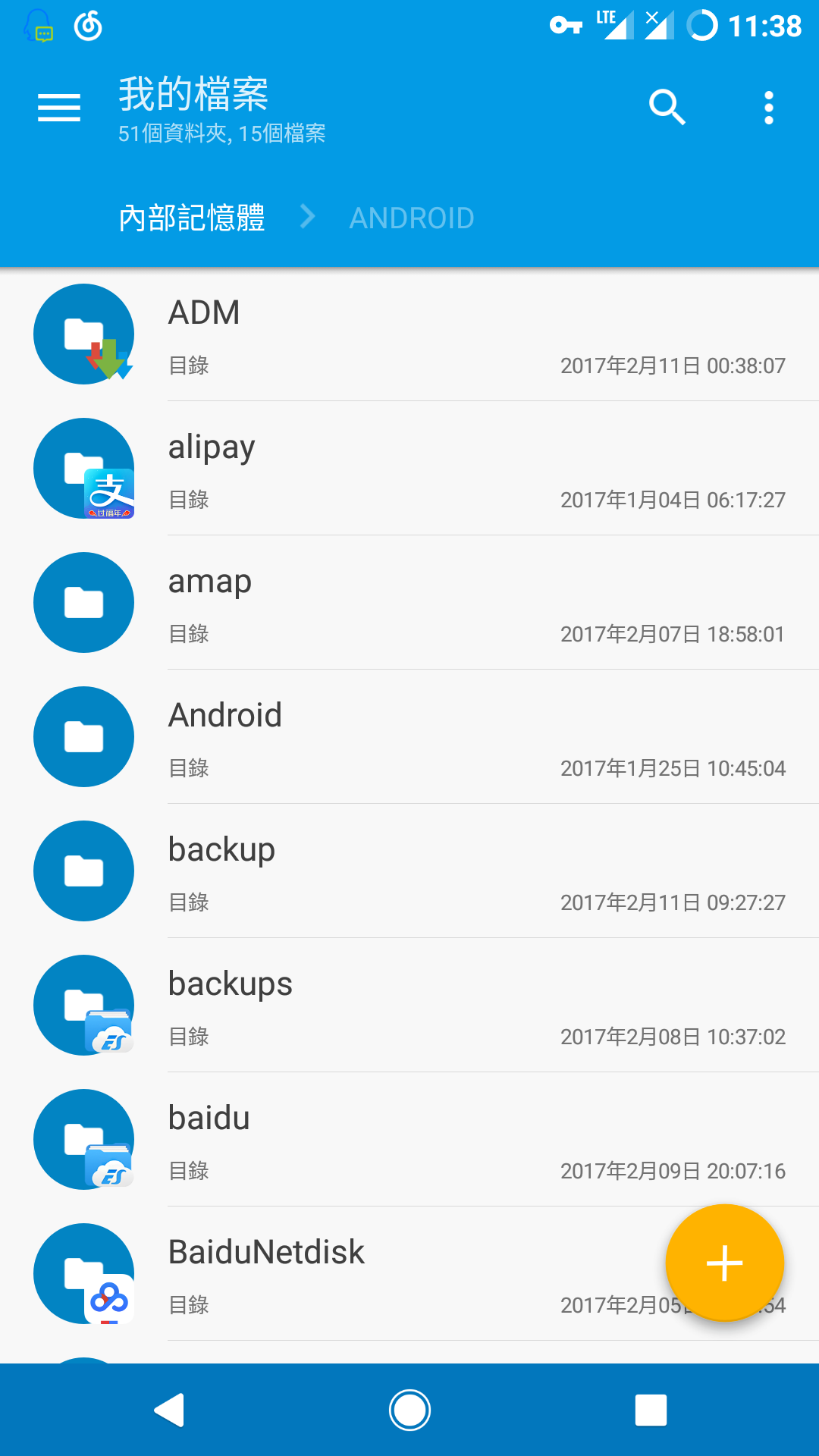Image resolution: width=819 pixels, height=1456 pixels.
Task: Open the ADM folder
Action: 409,334
